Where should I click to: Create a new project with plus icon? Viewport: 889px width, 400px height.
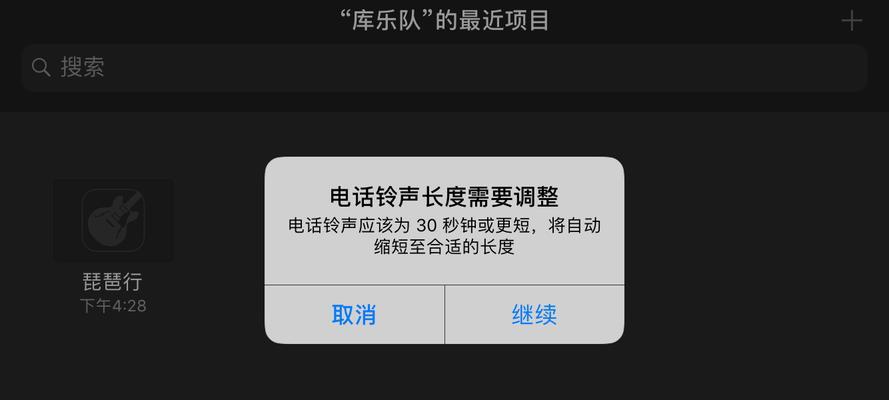[851, 20]
